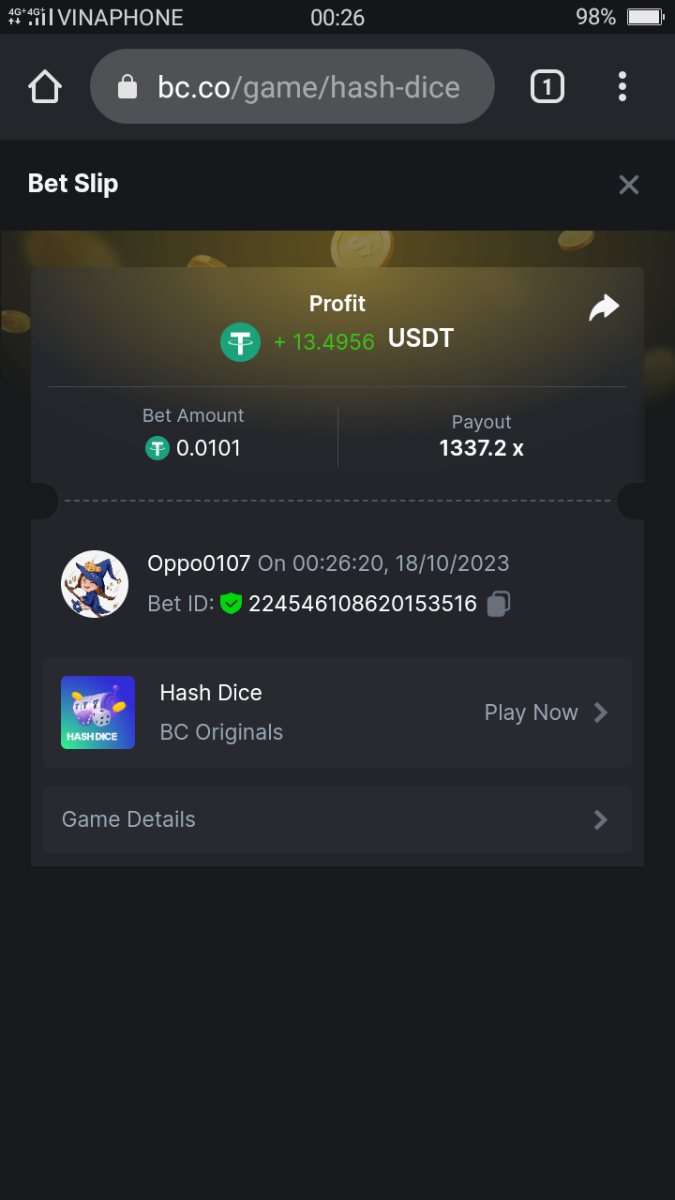This screenshot has height=1200, width=675.
Task: Expand Game Details
Action: pos(337,819)
